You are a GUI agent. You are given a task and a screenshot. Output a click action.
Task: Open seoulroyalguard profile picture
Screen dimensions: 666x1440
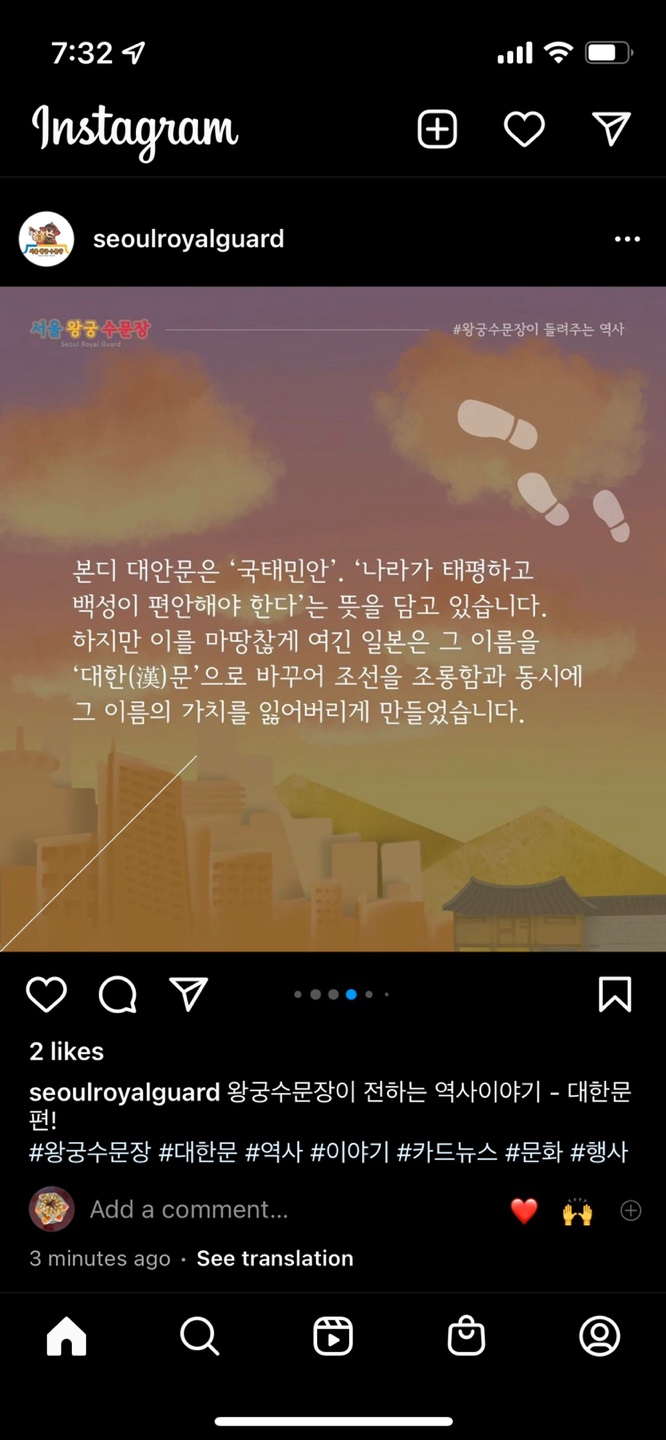pyautogui.click(x=47, y=239)
